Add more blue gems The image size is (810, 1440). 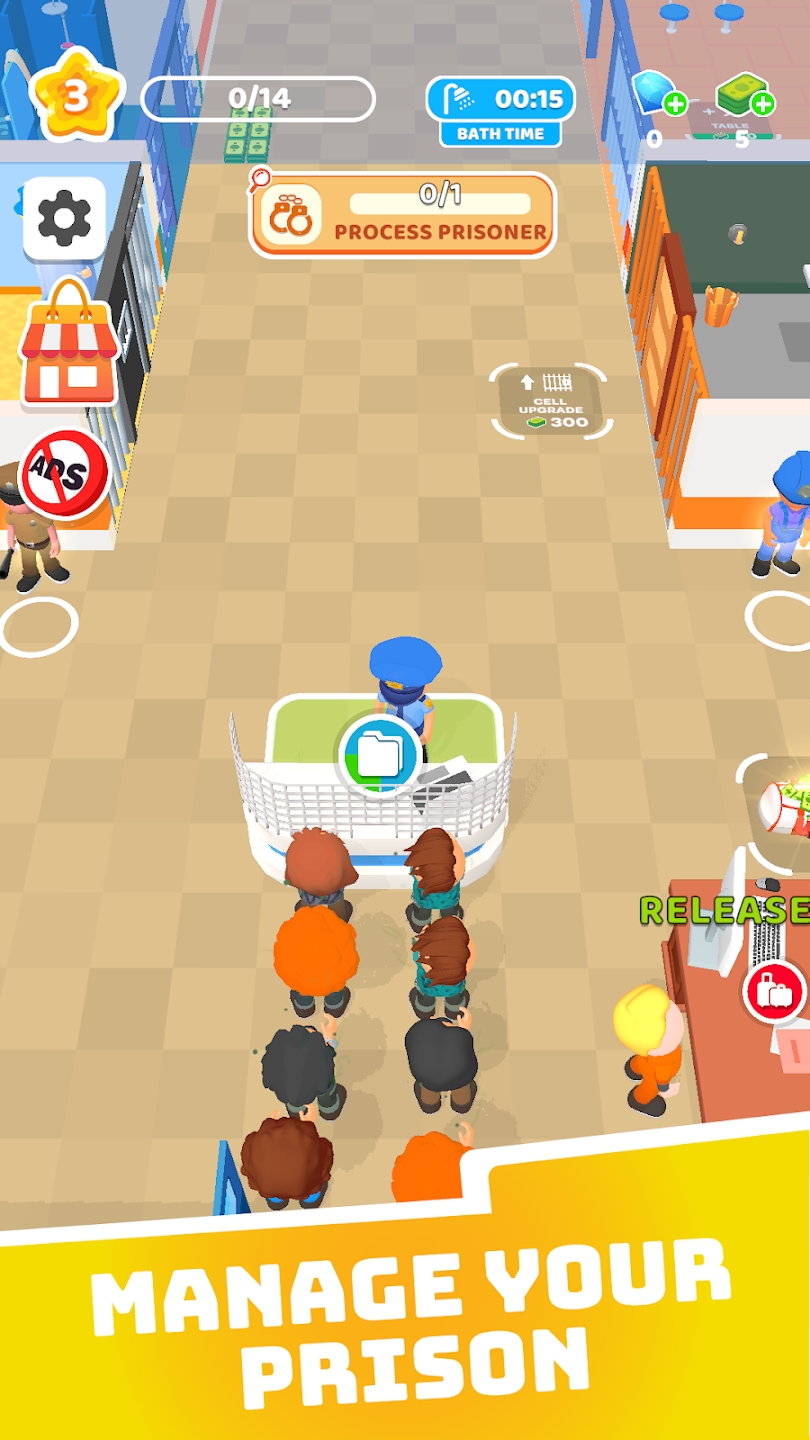(x=675, y=103)
